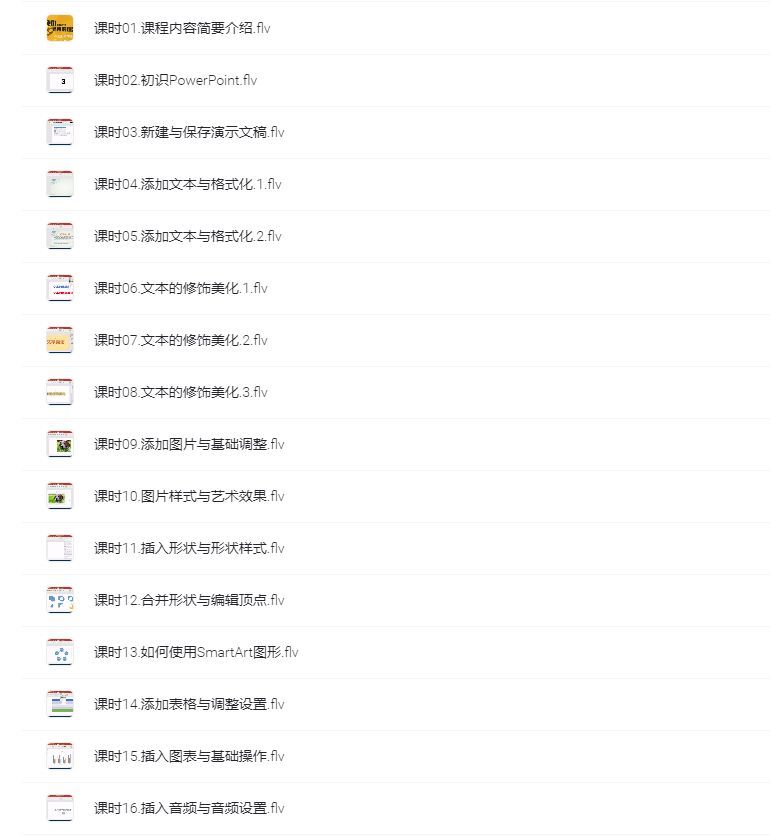Click the 课时10 图片样式 thumbnail
This screenshot has width=770, height=836.
60,496
